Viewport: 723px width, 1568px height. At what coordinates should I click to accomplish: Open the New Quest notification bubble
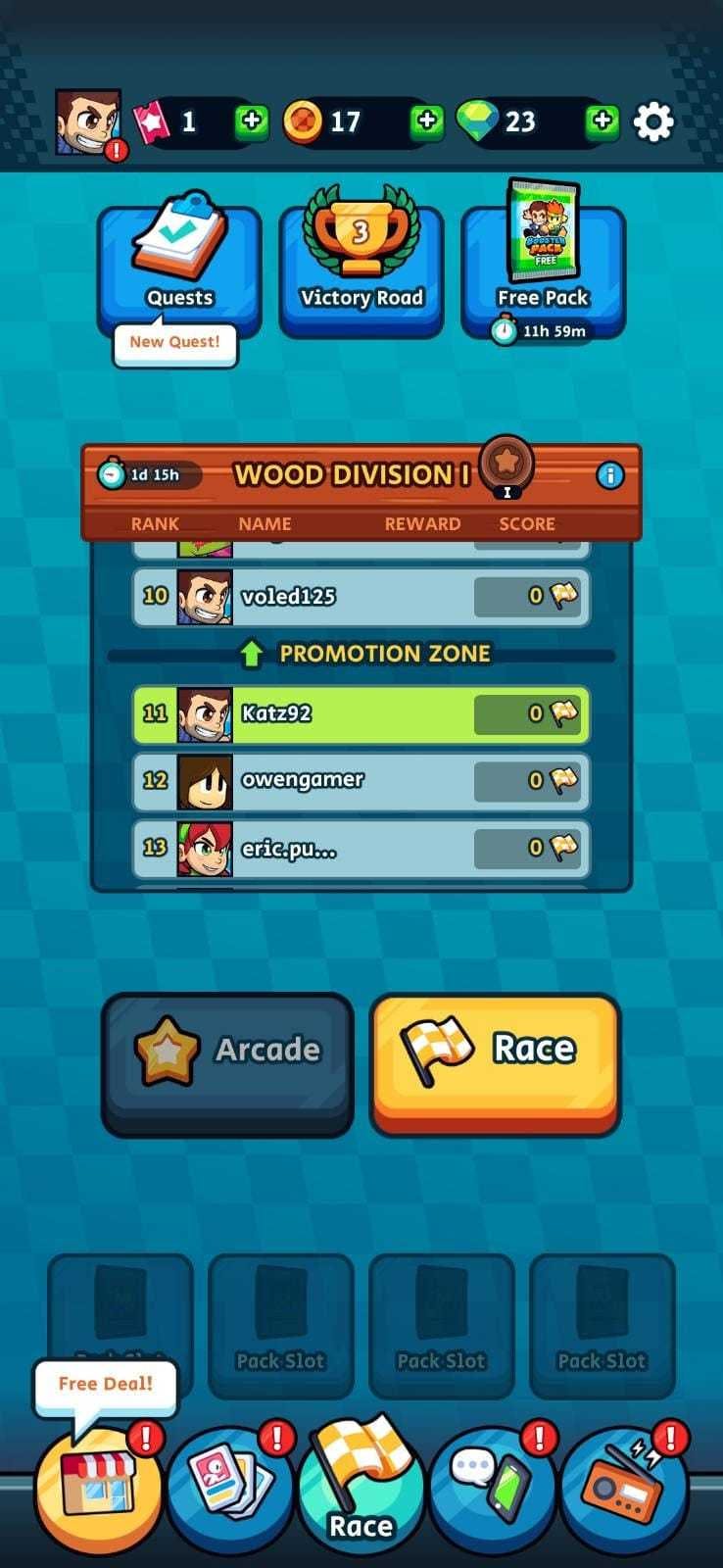(x=174, y=342)
